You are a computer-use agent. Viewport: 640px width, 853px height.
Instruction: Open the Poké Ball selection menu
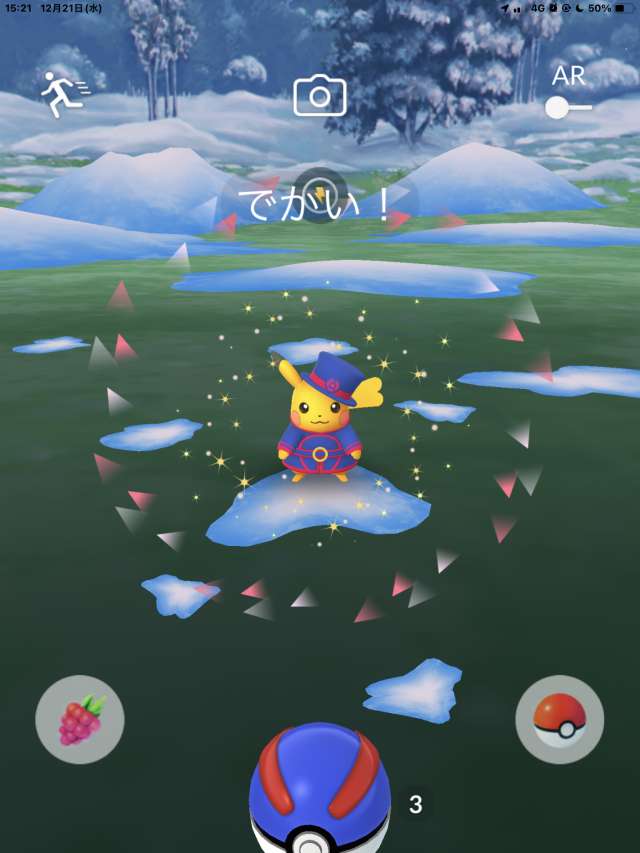click(559, 720)
